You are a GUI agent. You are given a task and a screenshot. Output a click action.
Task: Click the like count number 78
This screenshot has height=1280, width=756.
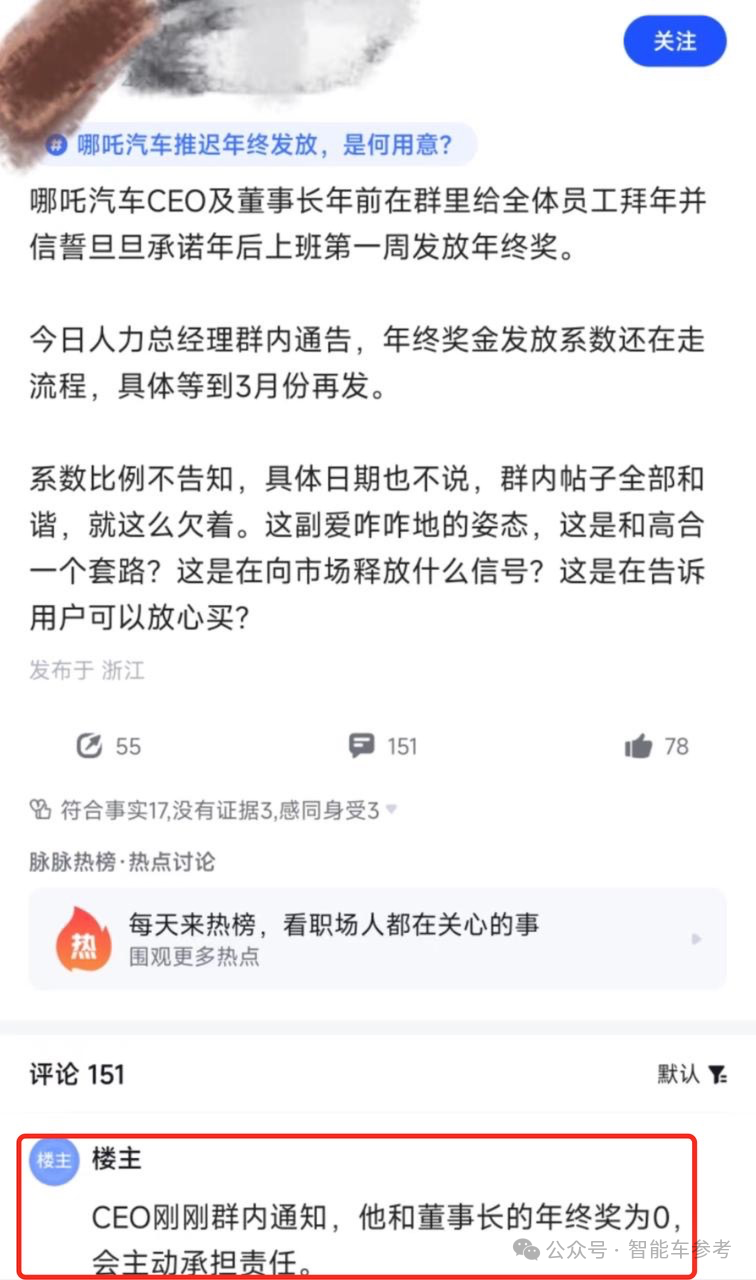coord(676,745)
